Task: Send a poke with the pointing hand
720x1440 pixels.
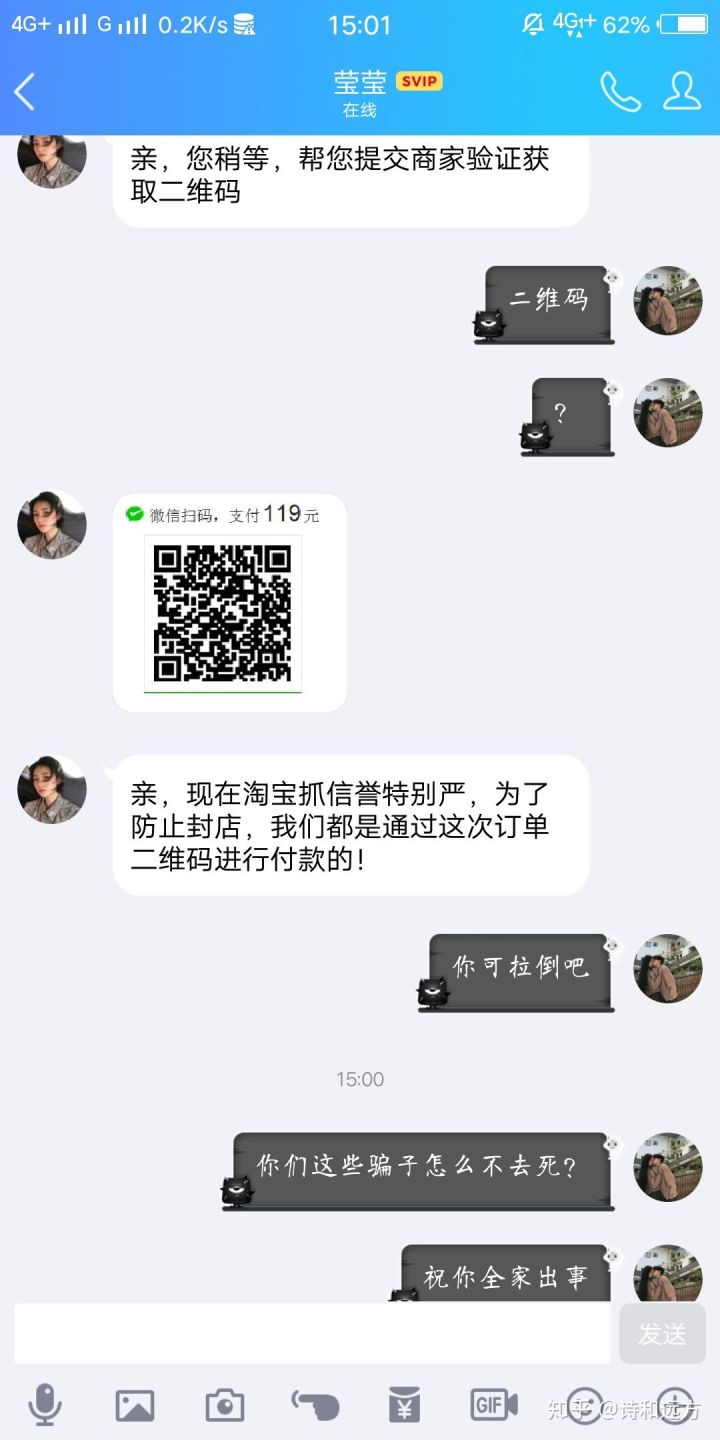Action: (x=315, y=1405)
